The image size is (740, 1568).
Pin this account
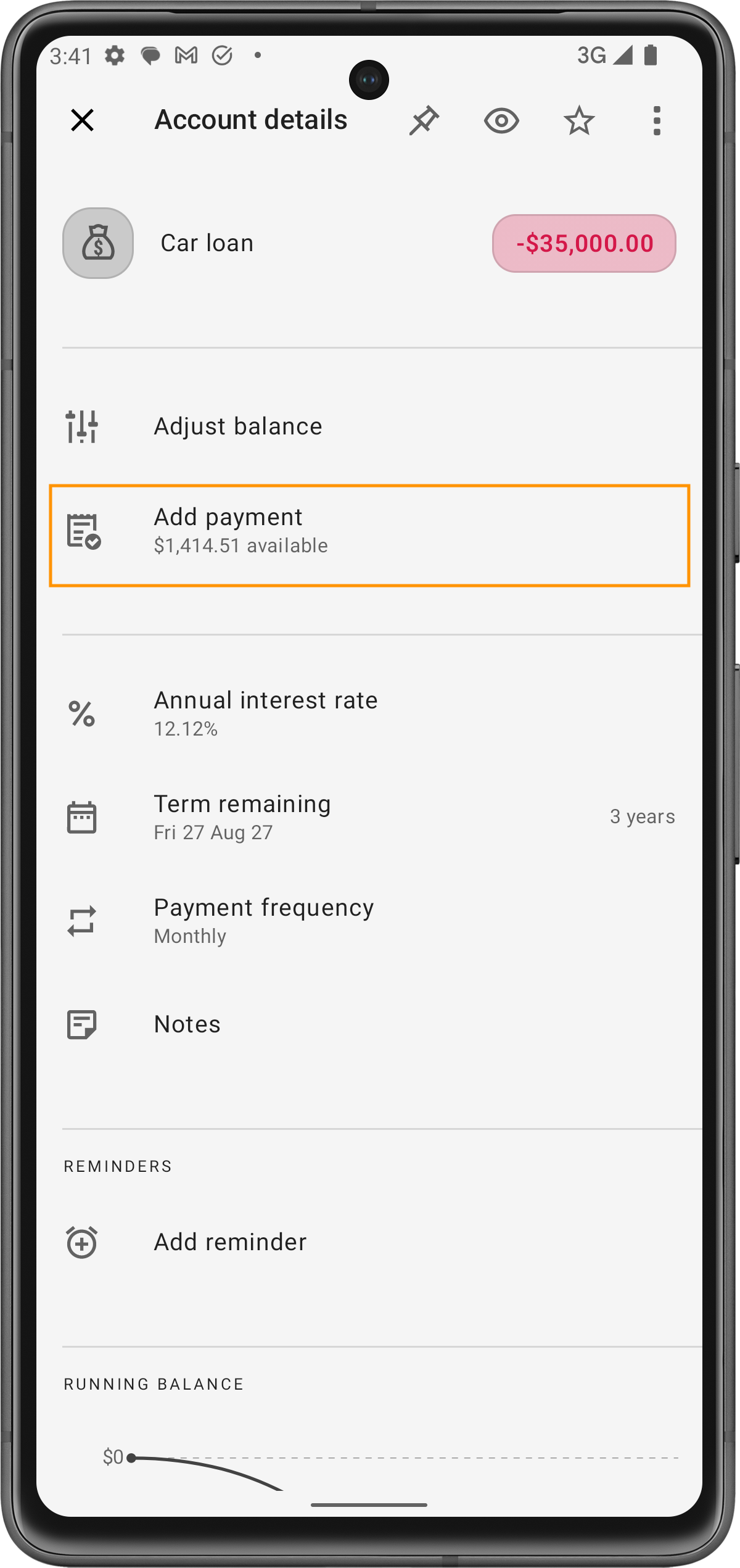(424, 120)
